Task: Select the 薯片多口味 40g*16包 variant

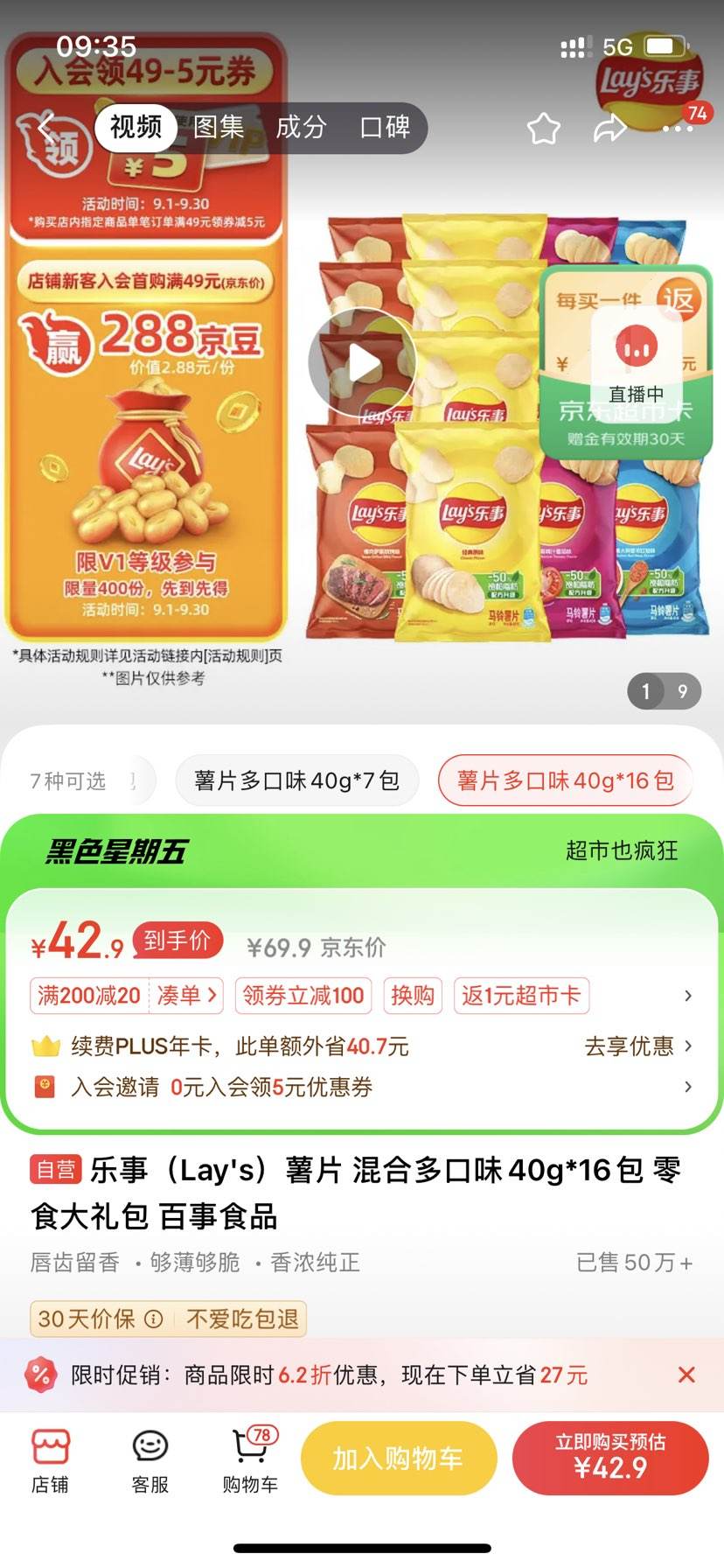Action: [x=566, y=780]
